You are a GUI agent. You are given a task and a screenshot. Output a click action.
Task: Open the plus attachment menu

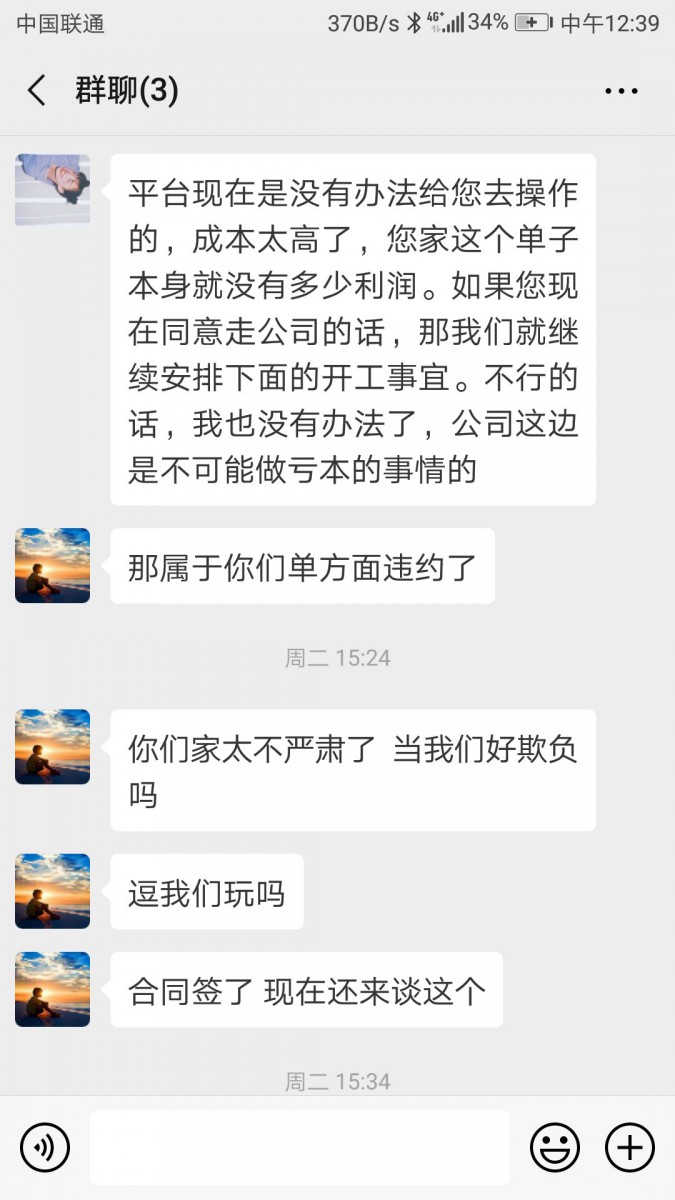(x=630, y=1147)
